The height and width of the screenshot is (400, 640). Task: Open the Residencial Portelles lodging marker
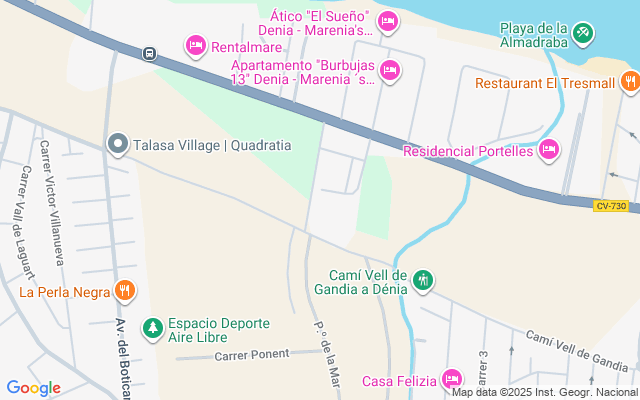(548, 150)
